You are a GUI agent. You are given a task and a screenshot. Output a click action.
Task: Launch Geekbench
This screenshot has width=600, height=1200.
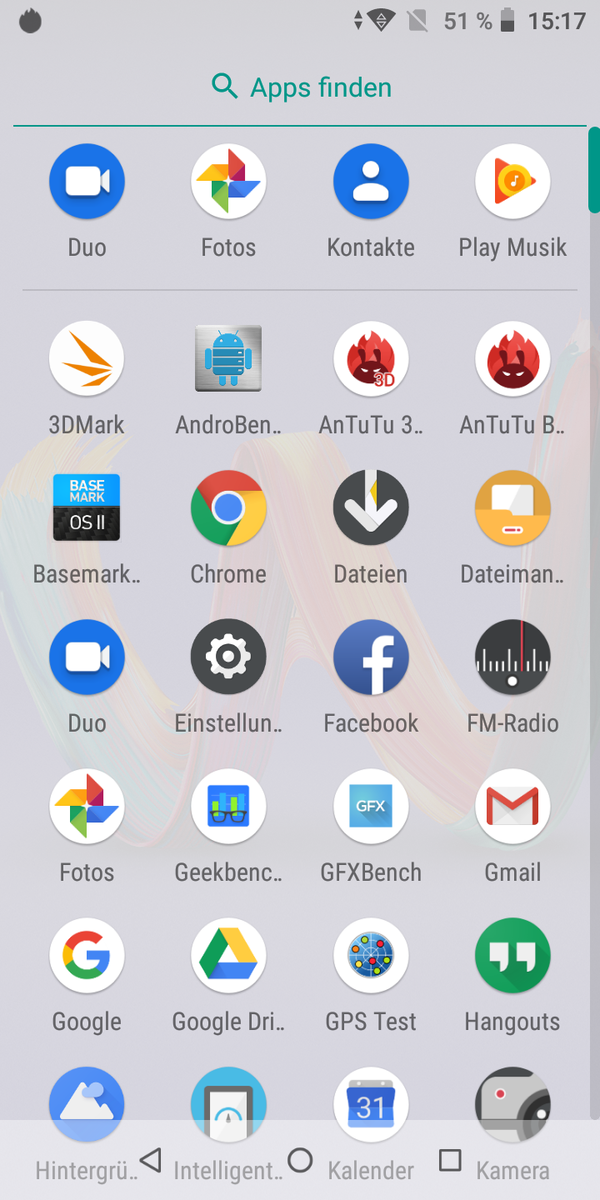pos(228,806)
